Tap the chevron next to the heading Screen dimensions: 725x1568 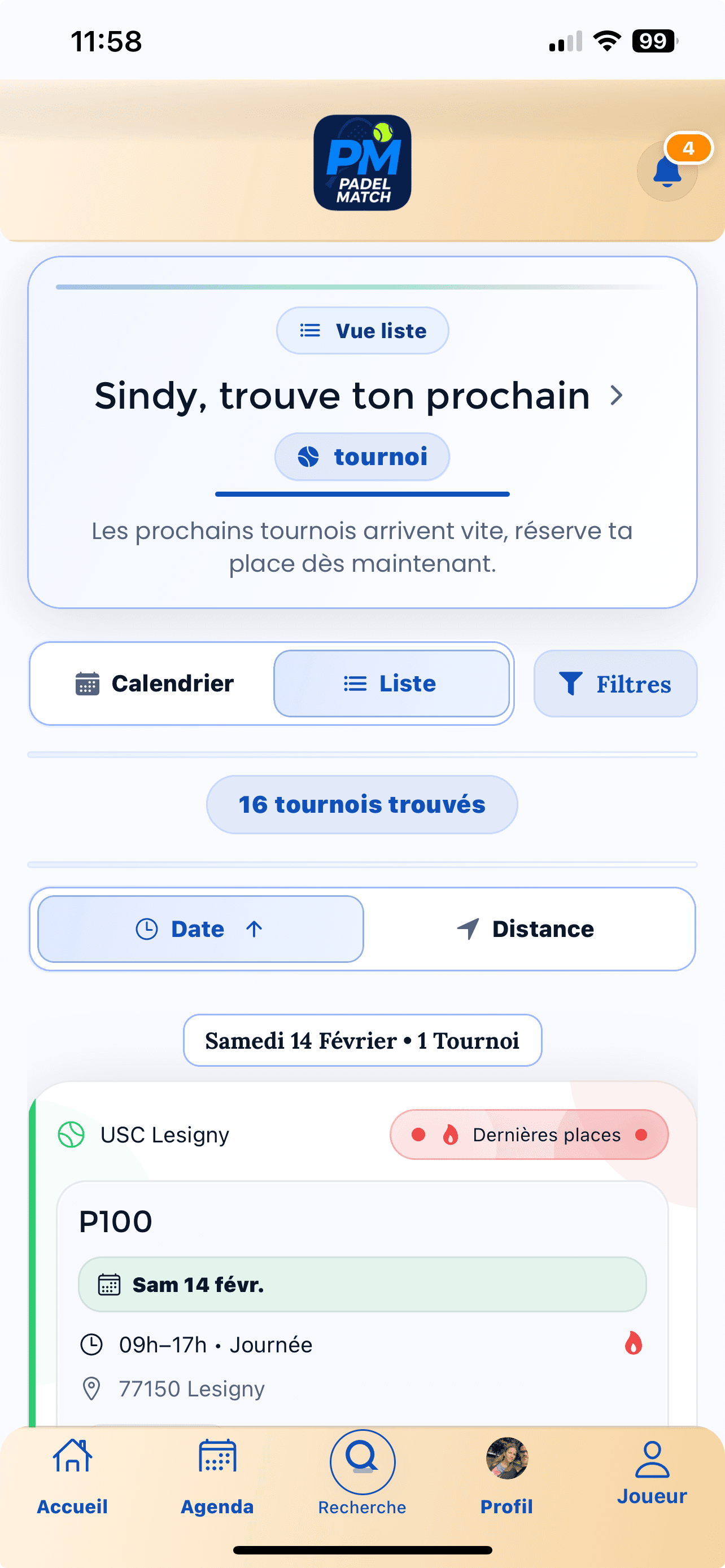point(616,396)
